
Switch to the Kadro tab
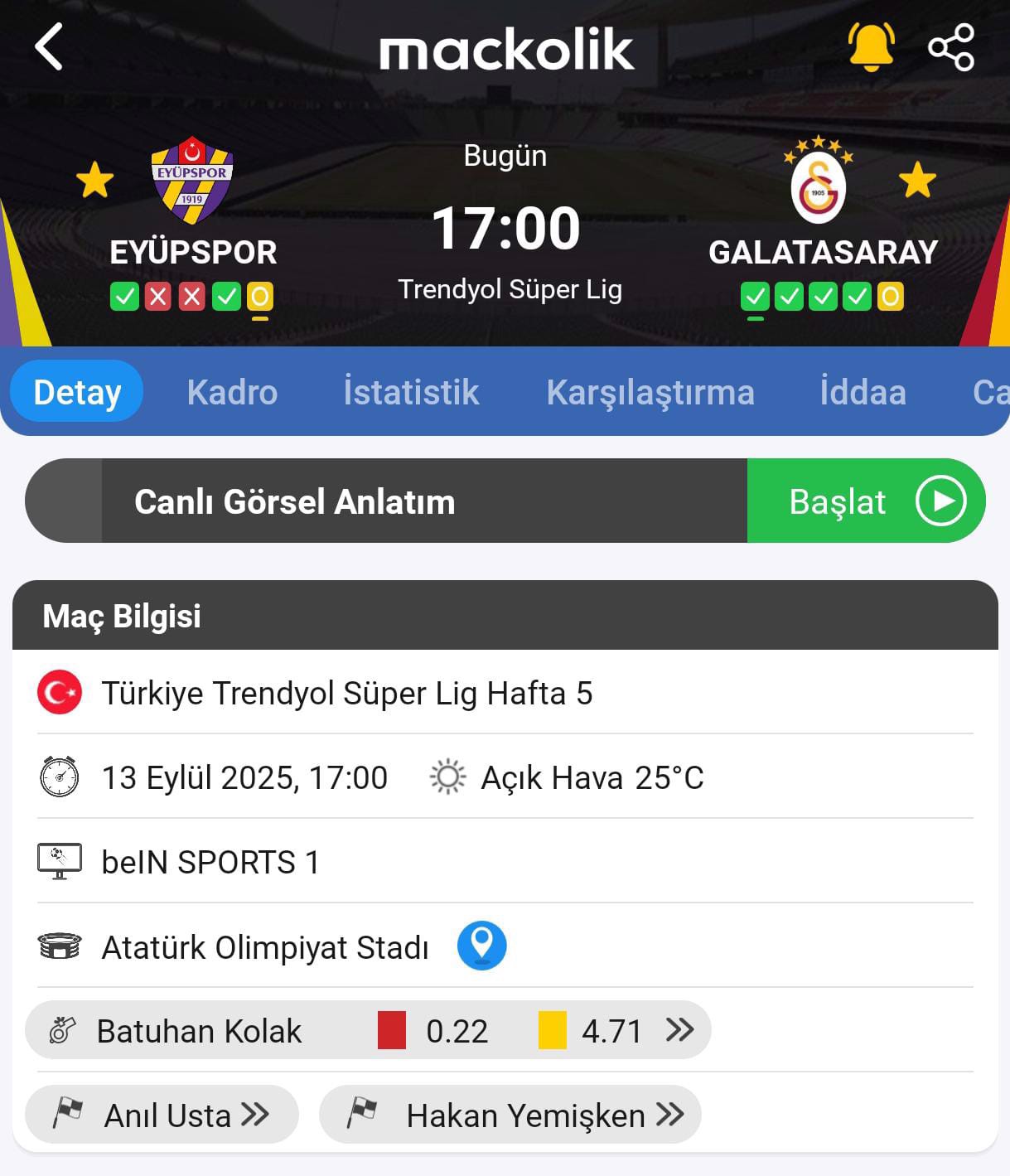tap(232, 392)
